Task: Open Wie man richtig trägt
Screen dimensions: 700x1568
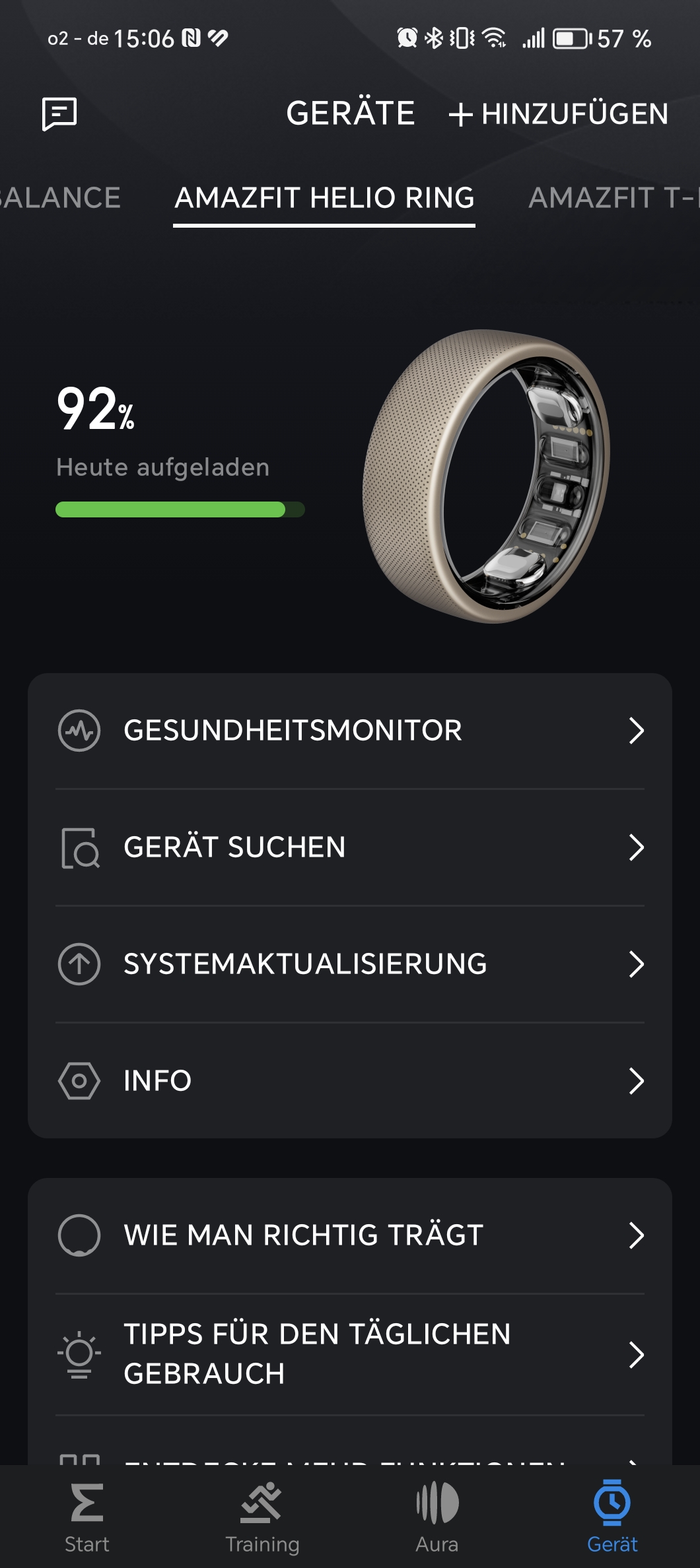Action: (x=350, y=1235)
